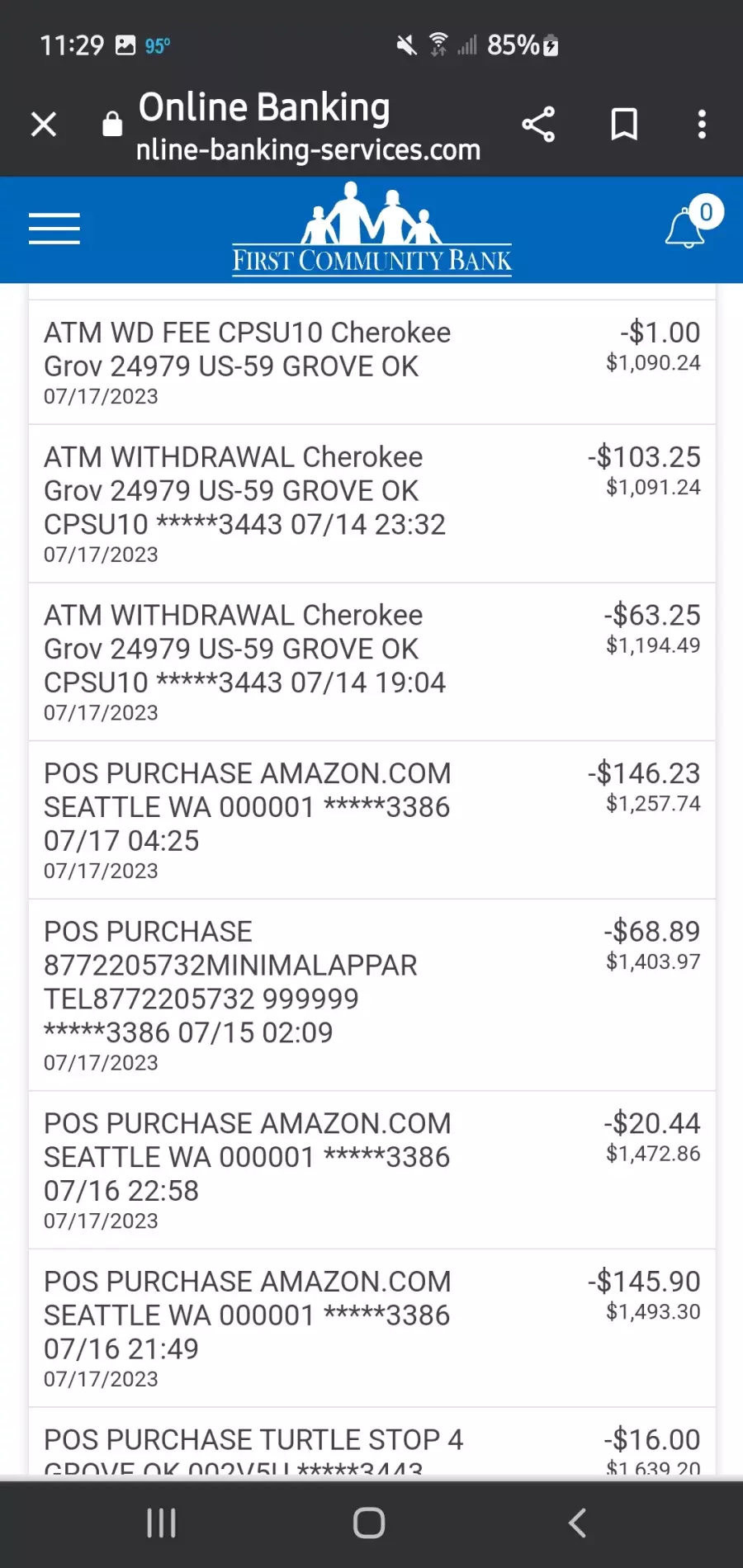Open the Amazon purchase of -$145.90
This screenshot has width=743, height=1568.
[372, 1329]
